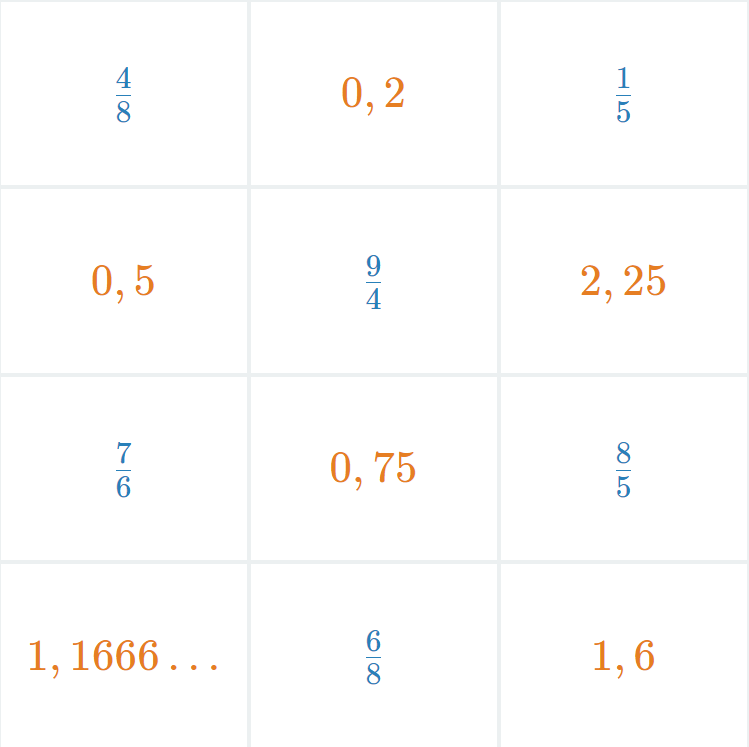Select the 9/4 fraction card

[373, 282]
